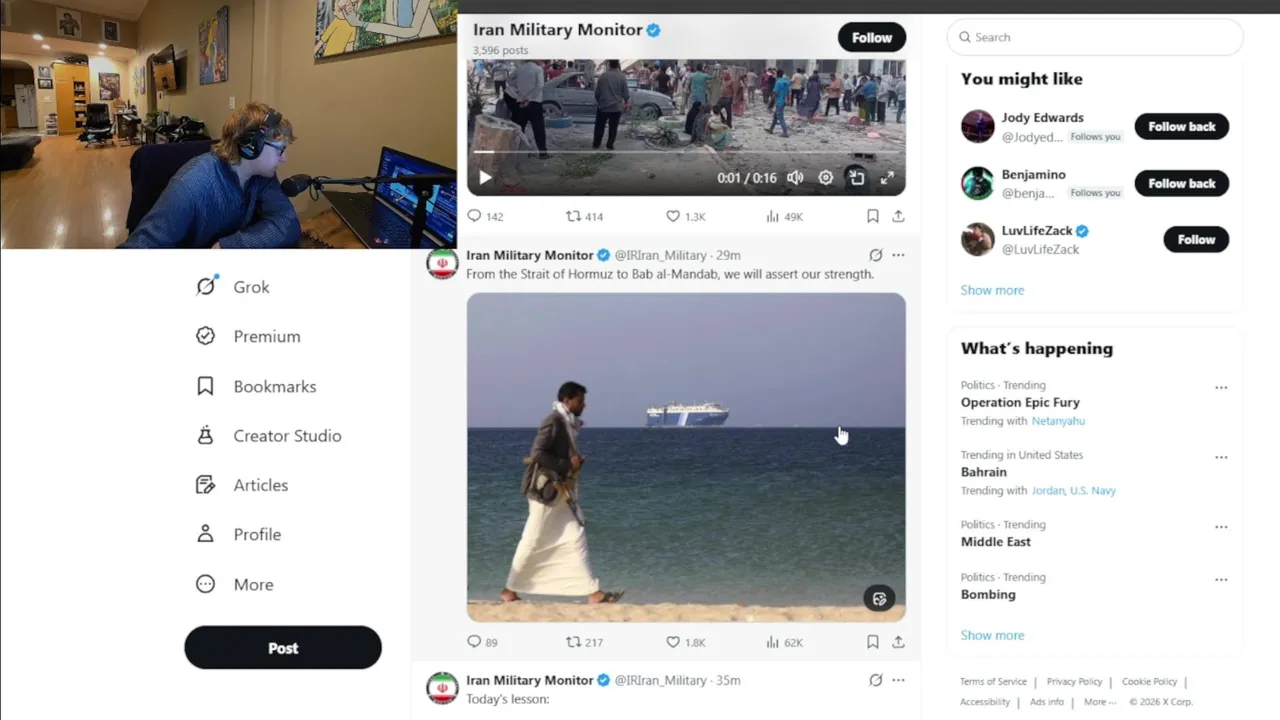Mute the video's sound
This screenshot has width=1280, height=720.
795,178
